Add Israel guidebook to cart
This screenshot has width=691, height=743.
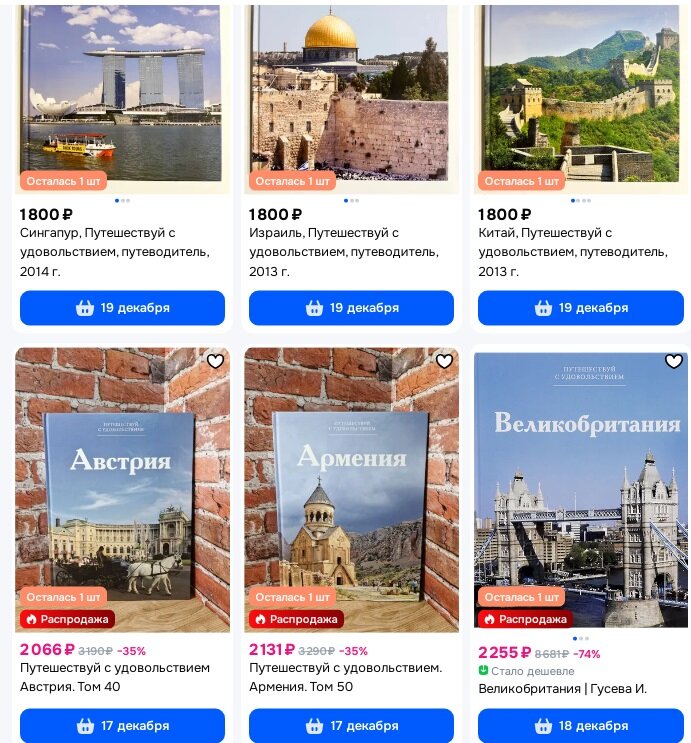(351, 308)
